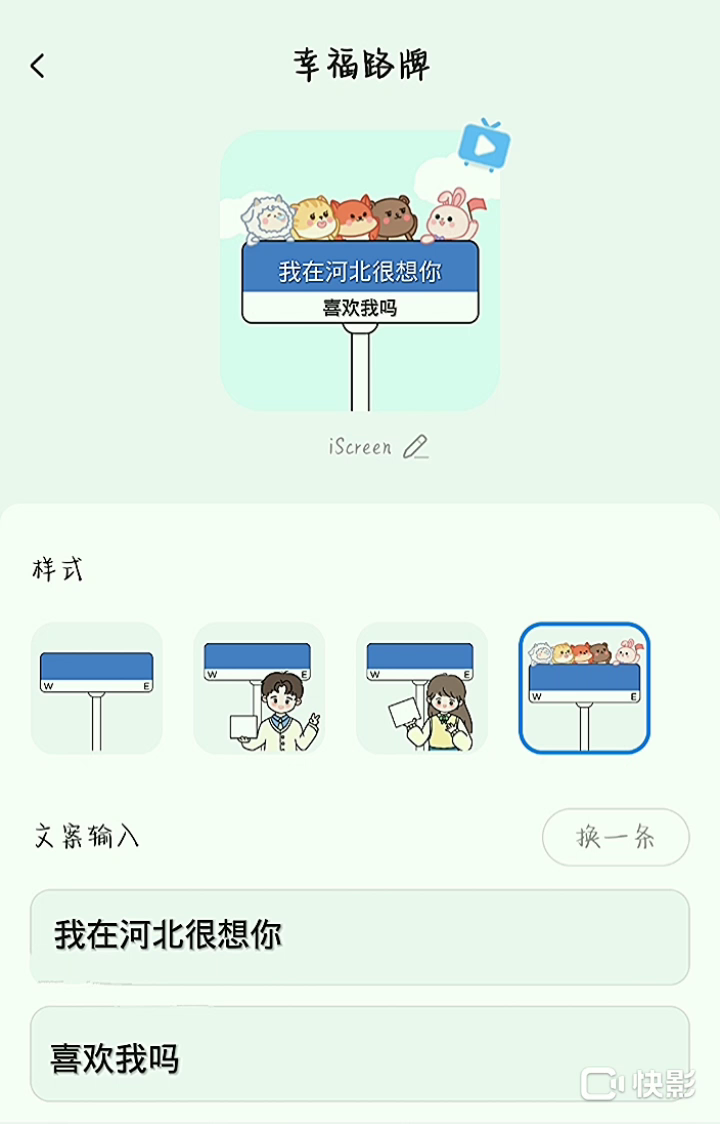
Task: Open the blue video tutorial icon
Action: (484, 146)
